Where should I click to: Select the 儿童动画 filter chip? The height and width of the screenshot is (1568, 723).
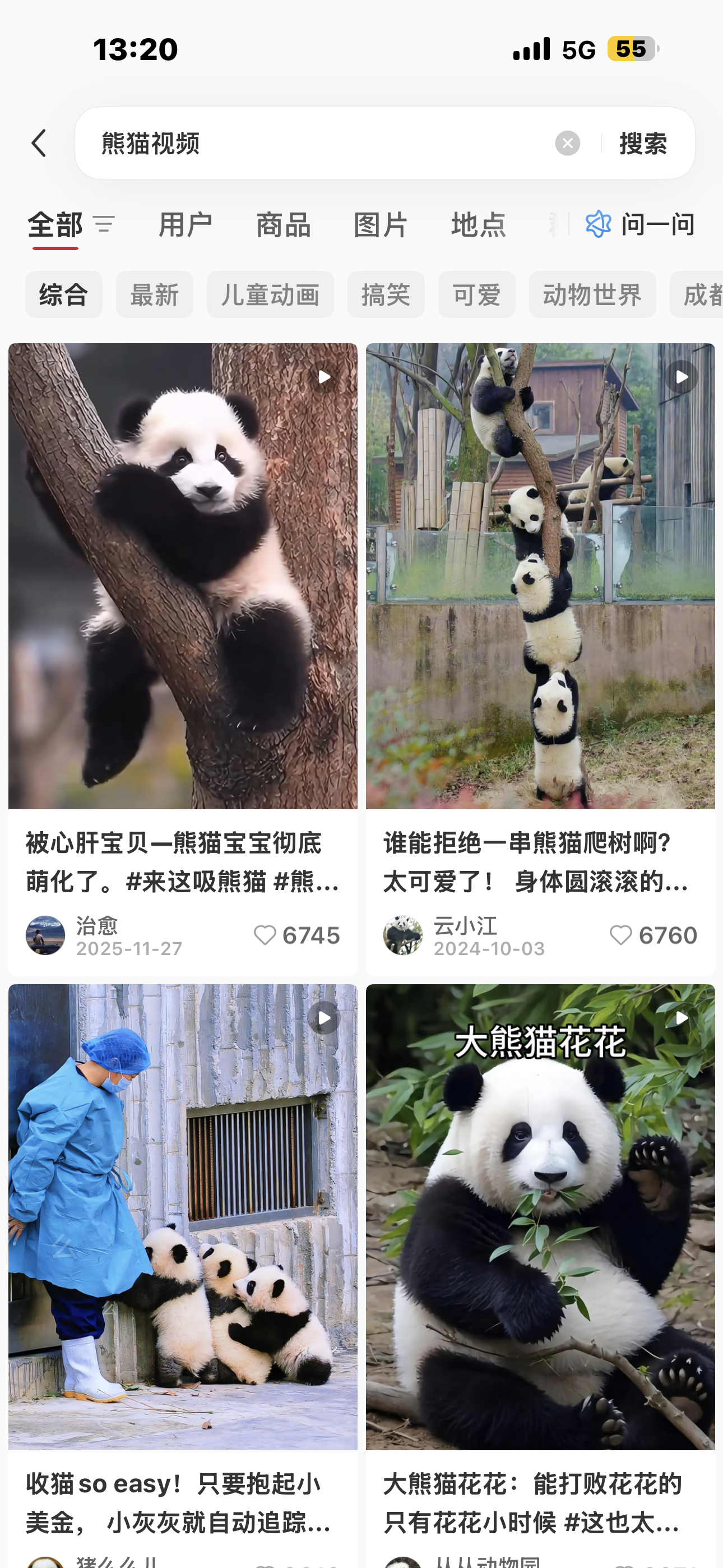(270, 294)
